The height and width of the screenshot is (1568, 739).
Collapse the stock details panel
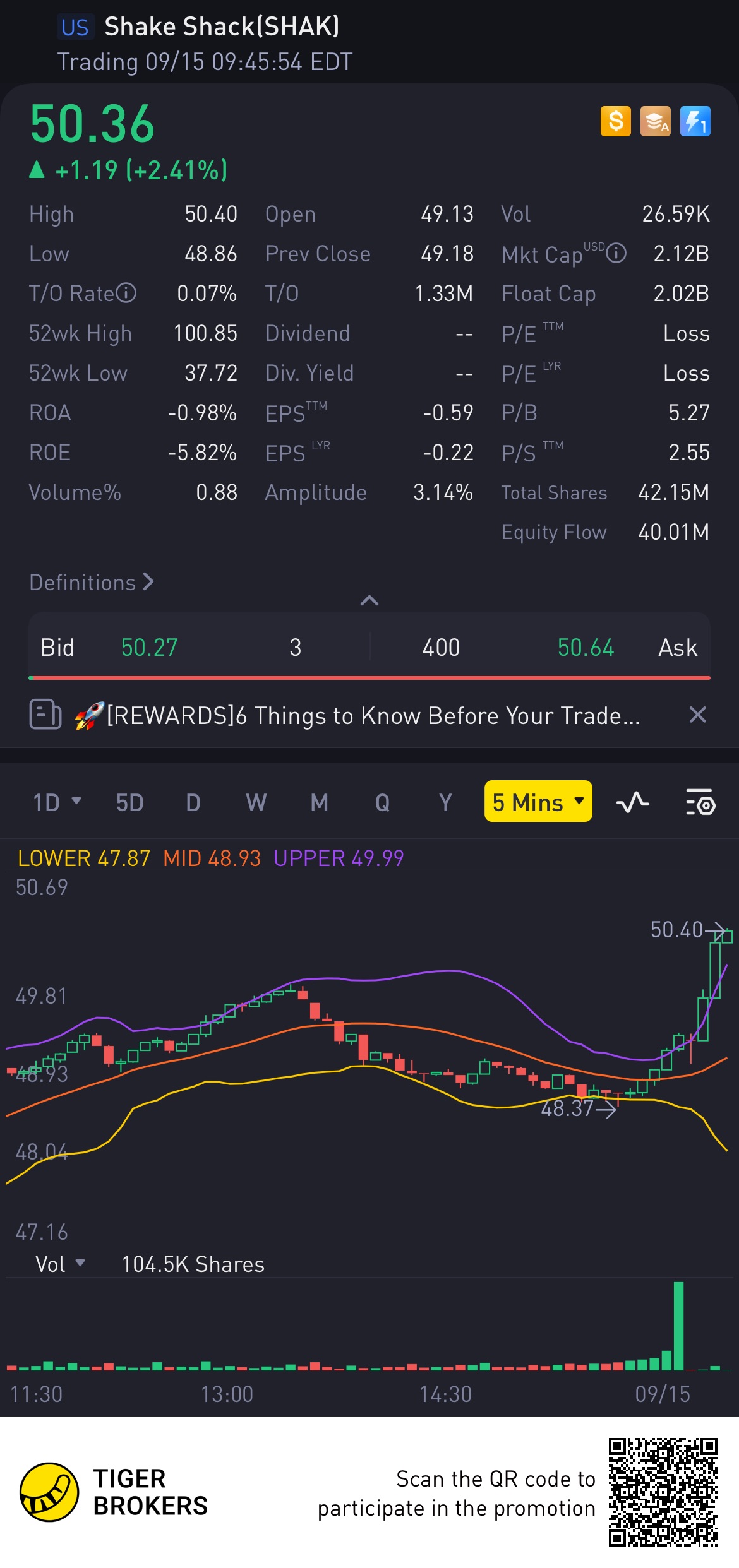(369, 600)
